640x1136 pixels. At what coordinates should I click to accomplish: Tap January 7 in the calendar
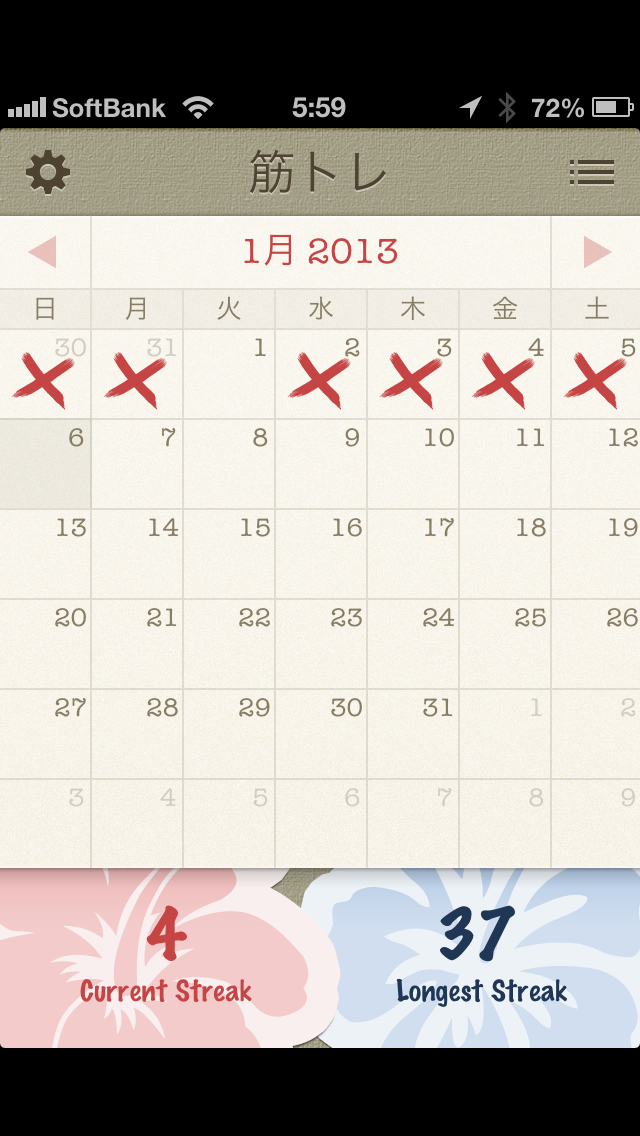(137, 464)
